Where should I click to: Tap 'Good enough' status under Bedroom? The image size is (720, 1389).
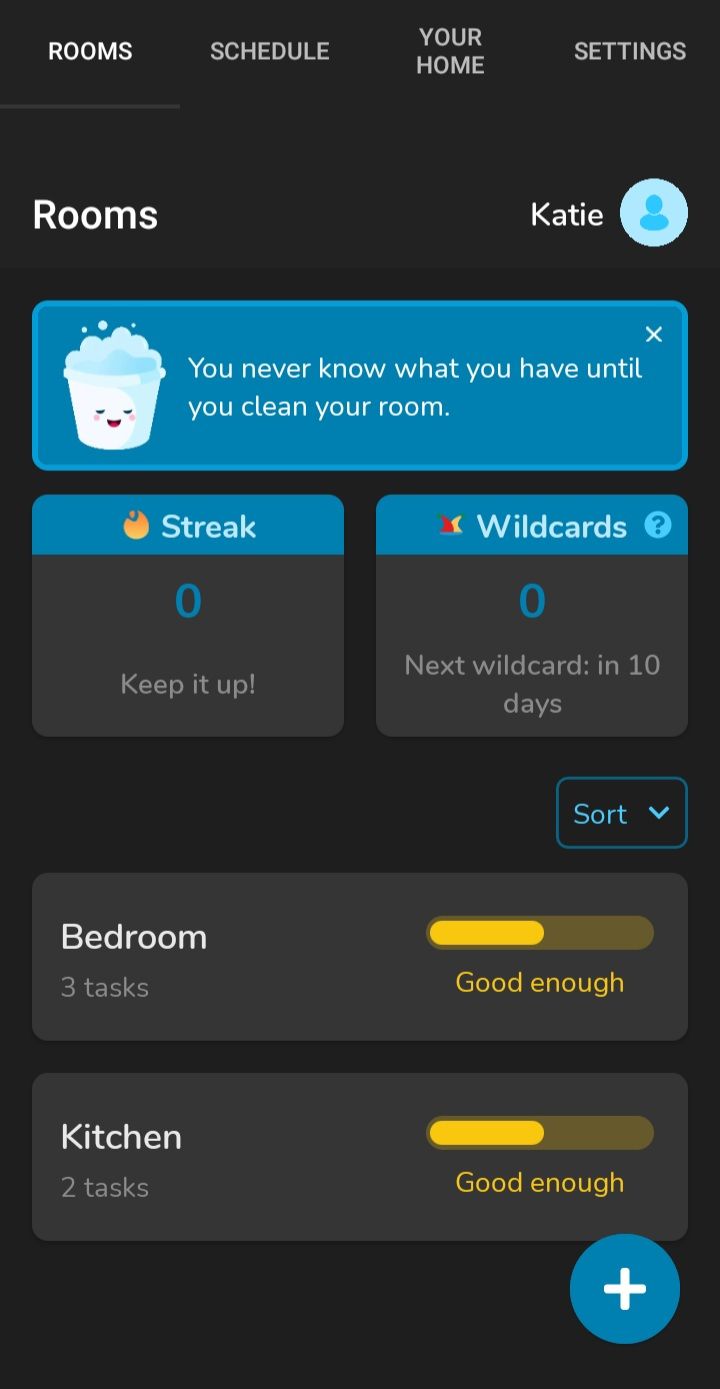pos(539,982)
